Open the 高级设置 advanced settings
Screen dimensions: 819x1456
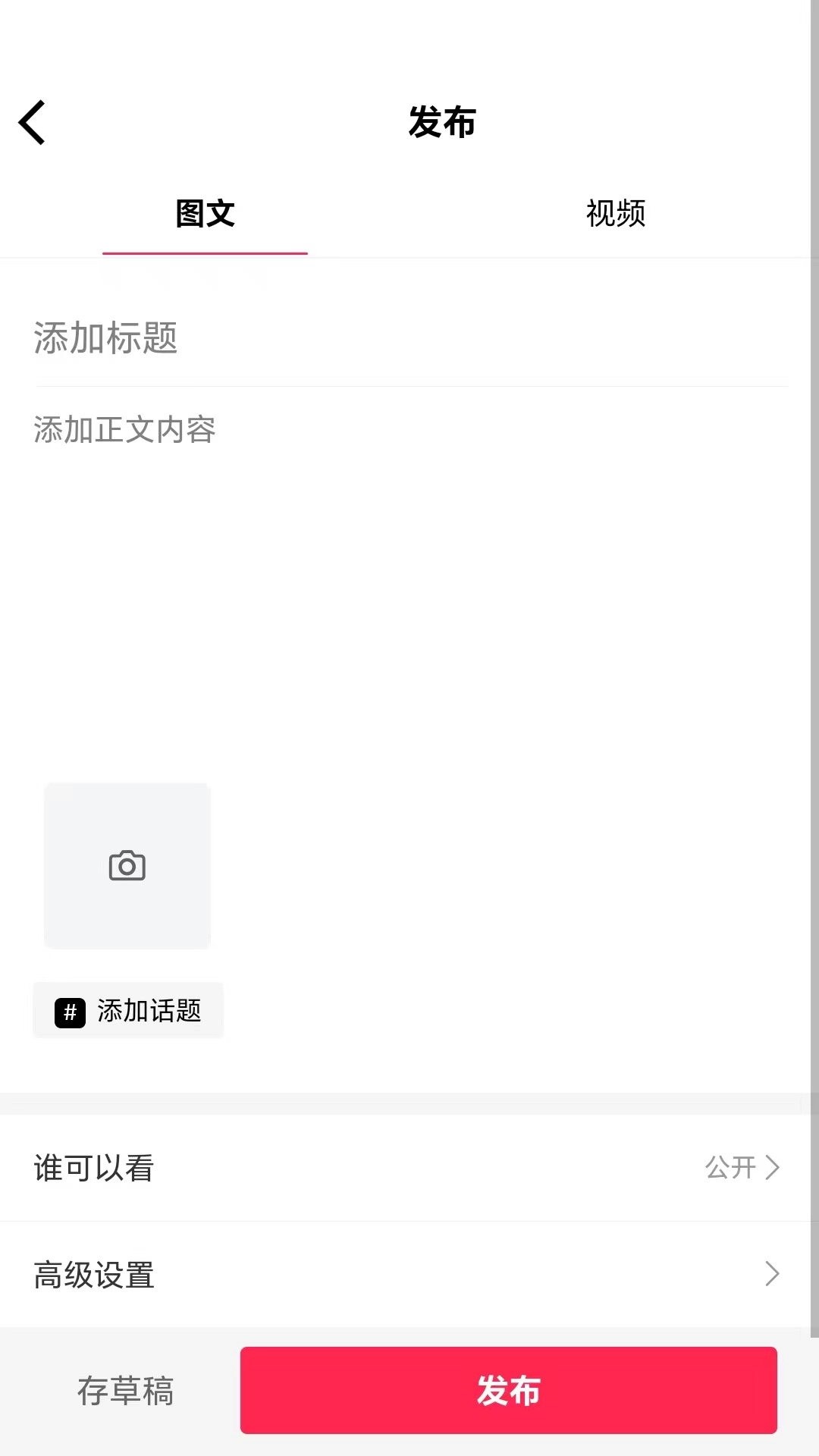[409, 1274]
